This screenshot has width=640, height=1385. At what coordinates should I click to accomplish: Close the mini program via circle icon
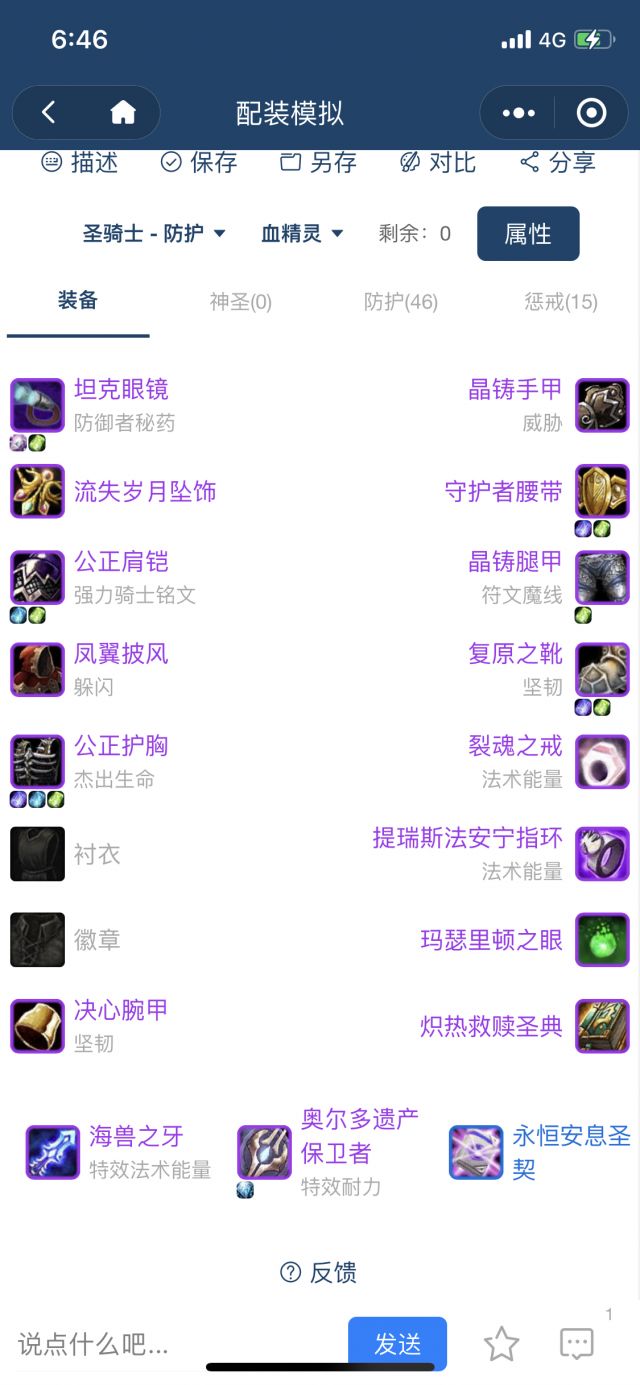coord(591,113)
